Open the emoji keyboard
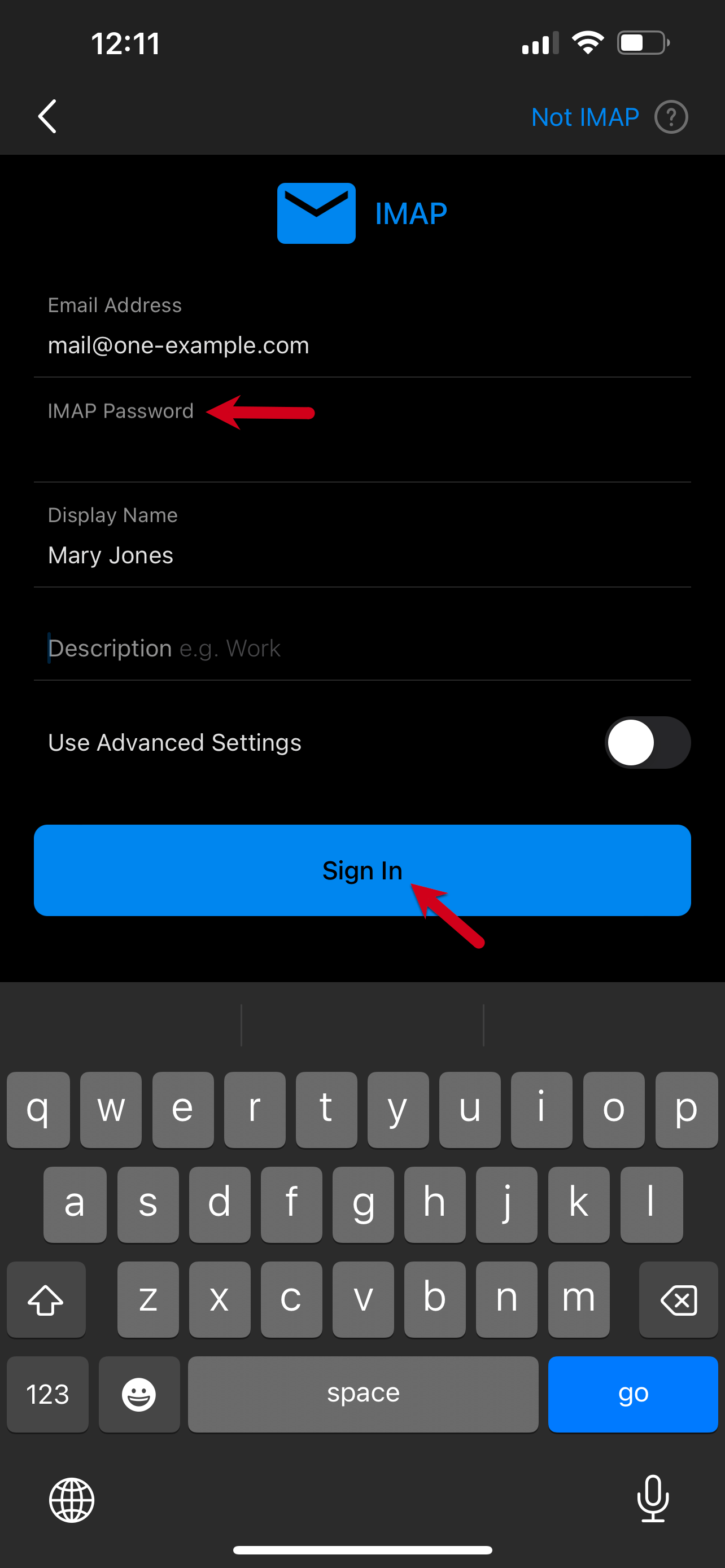725x1568 pixels. [x=139, y=1394]
